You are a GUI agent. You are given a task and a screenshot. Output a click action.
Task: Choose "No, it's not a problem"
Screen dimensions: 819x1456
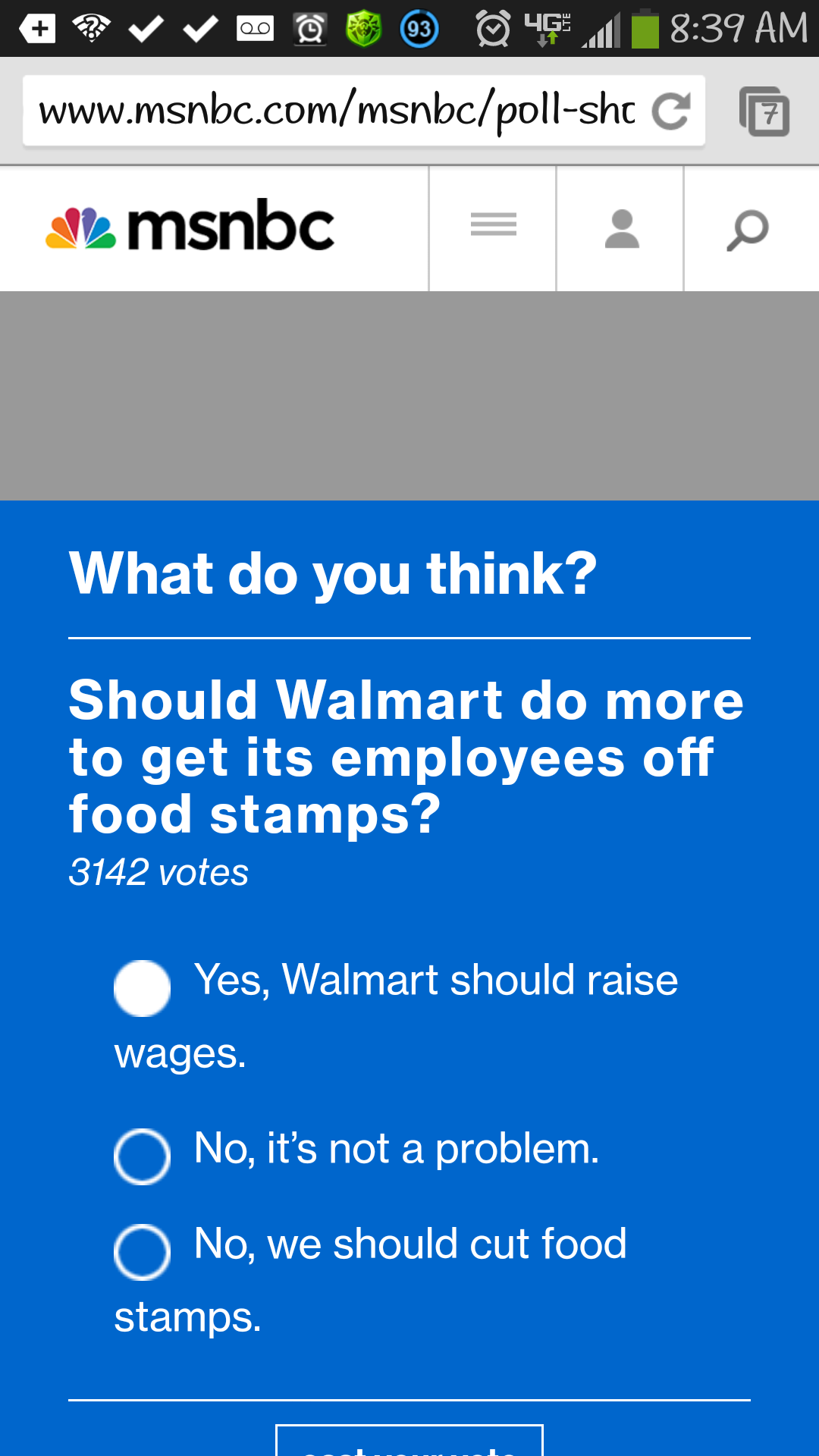click(x=142, y=1156)
